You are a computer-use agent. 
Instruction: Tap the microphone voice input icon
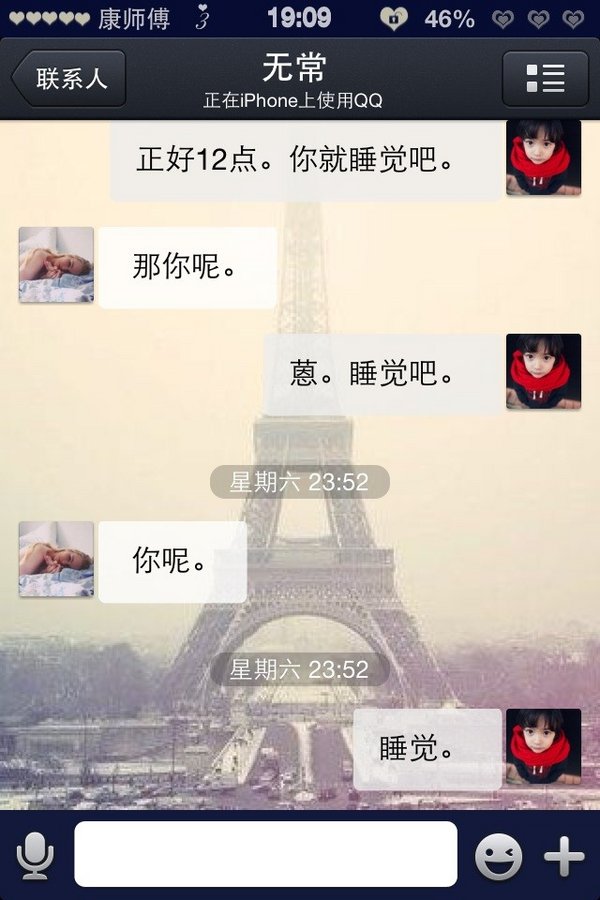point(35,856)
